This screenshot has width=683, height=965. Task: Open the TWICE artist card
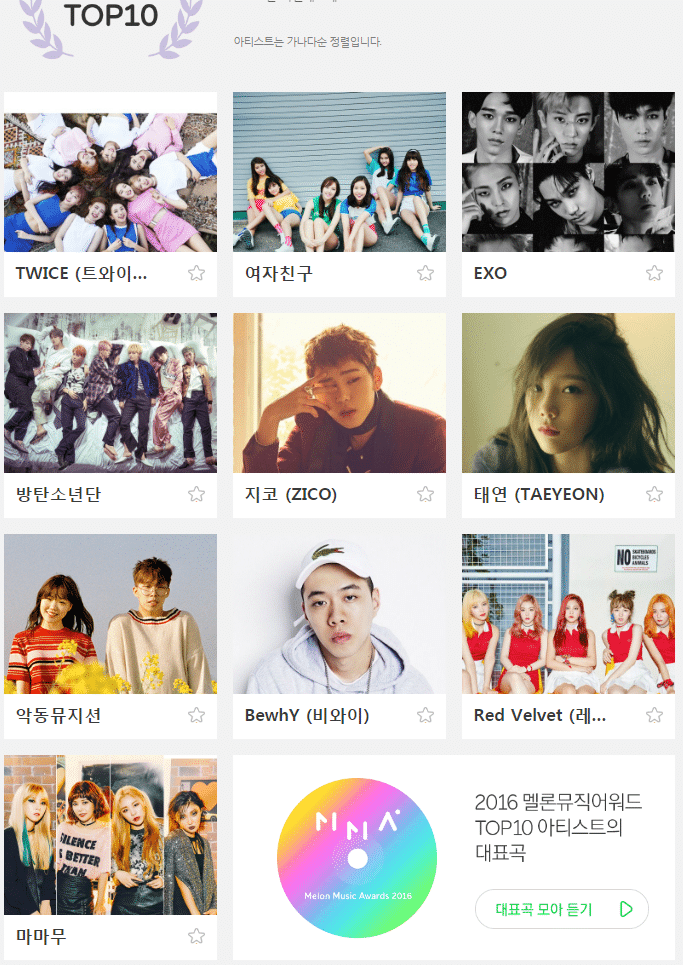110,182
